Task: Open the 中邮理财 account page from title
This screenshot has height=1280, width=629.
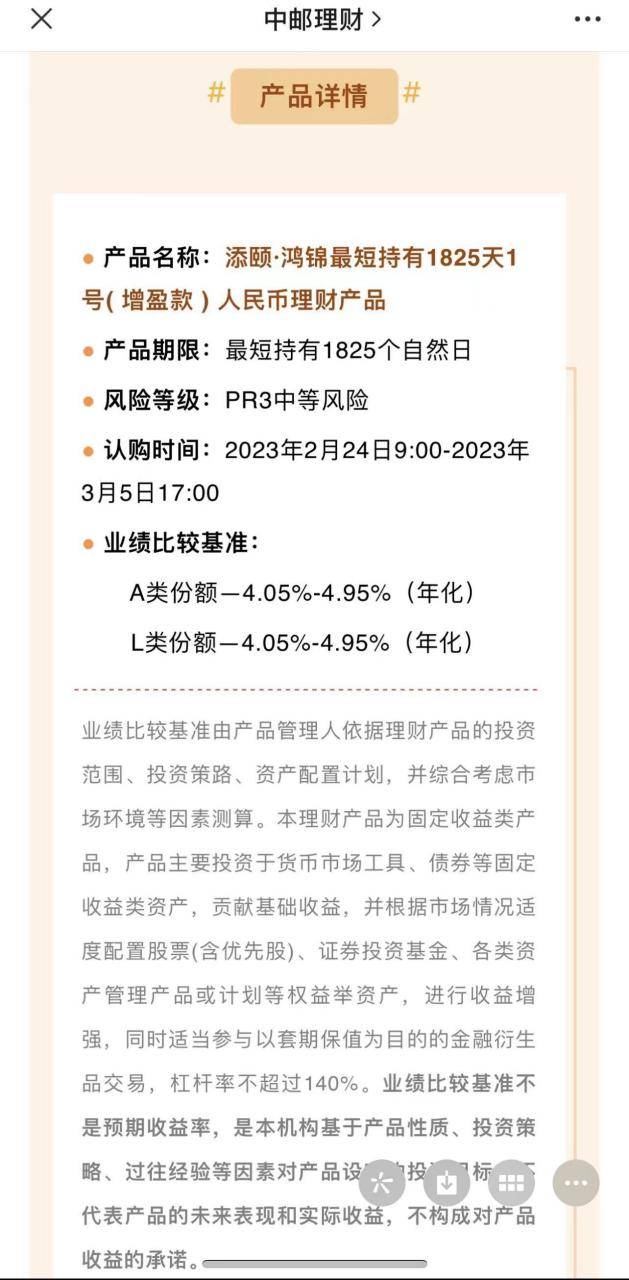Action: click(322, 19)
